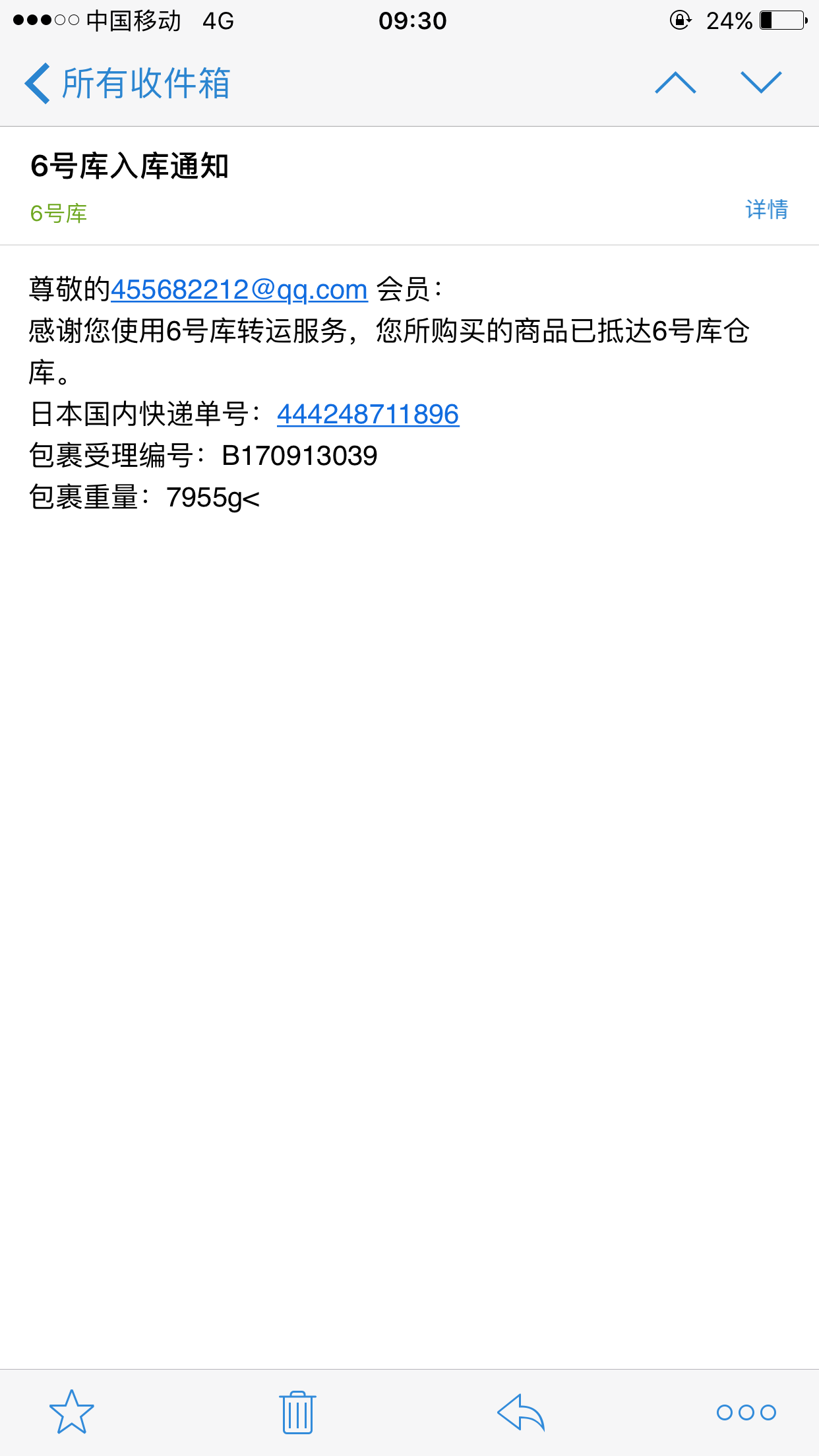819x1456 pixels.
Task: Go back to 所有收件箱
Action: (127, 83)
